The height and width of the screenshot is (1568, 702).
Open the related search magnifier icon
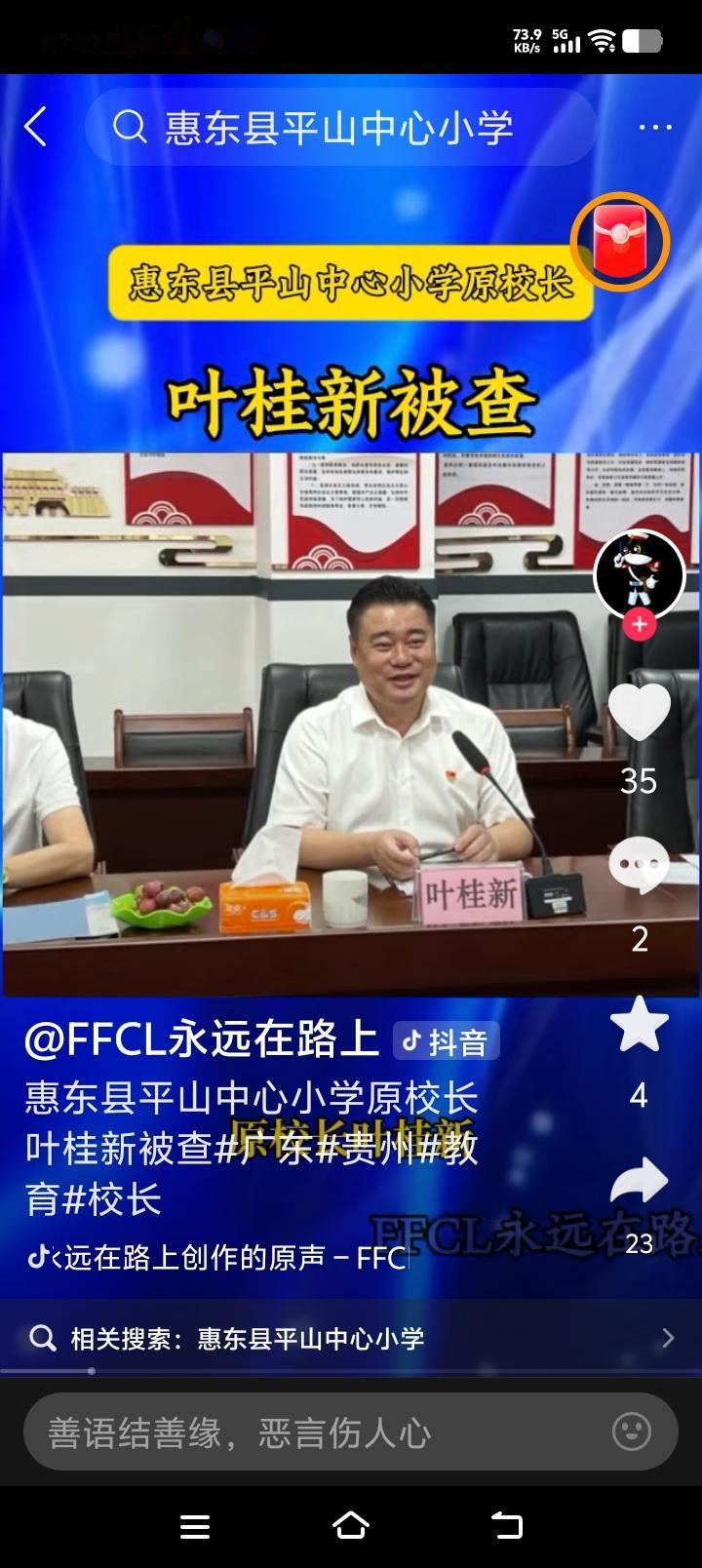(41, 1339)
